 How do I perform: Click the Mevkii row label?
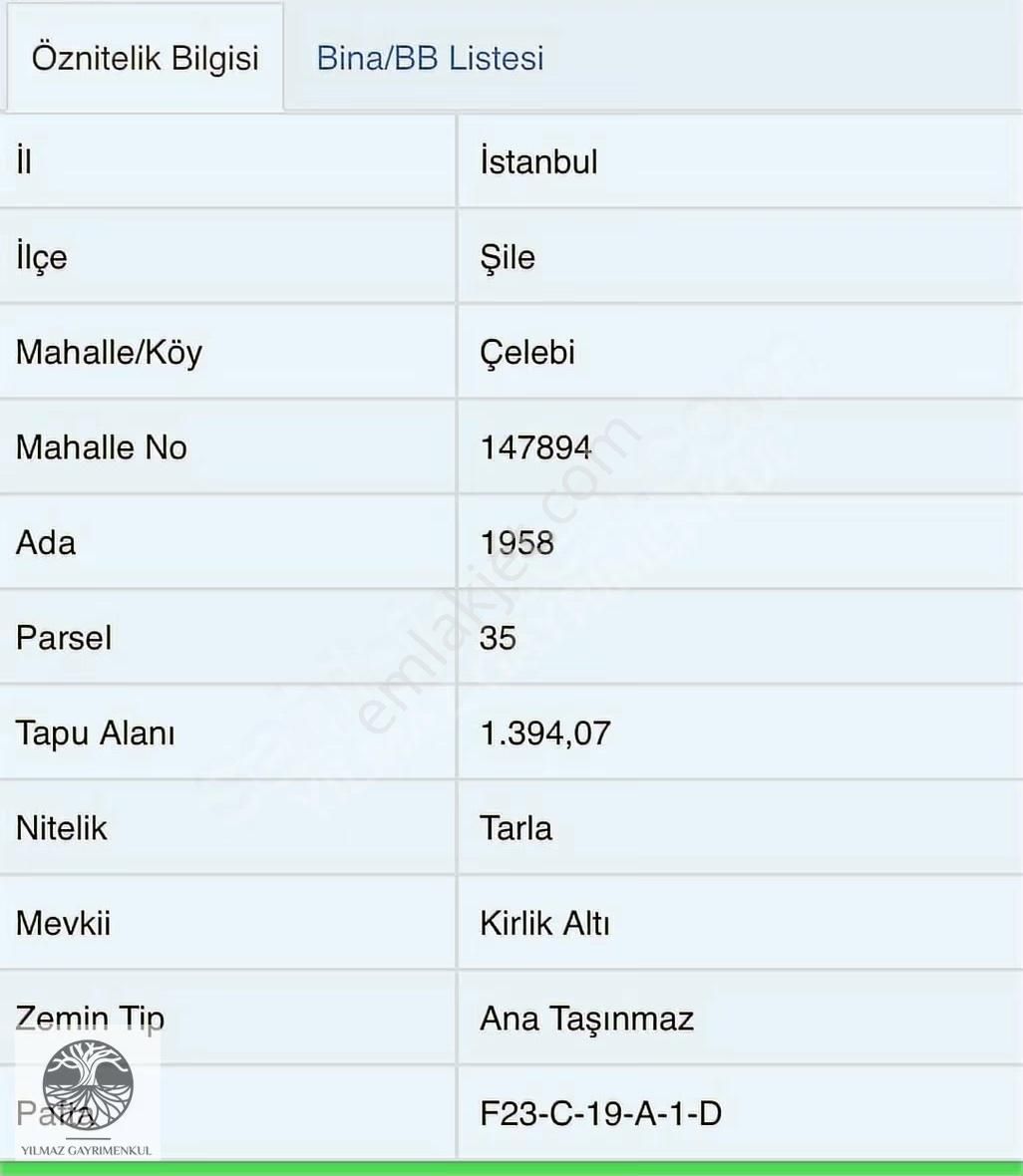(x=63, y=923)
